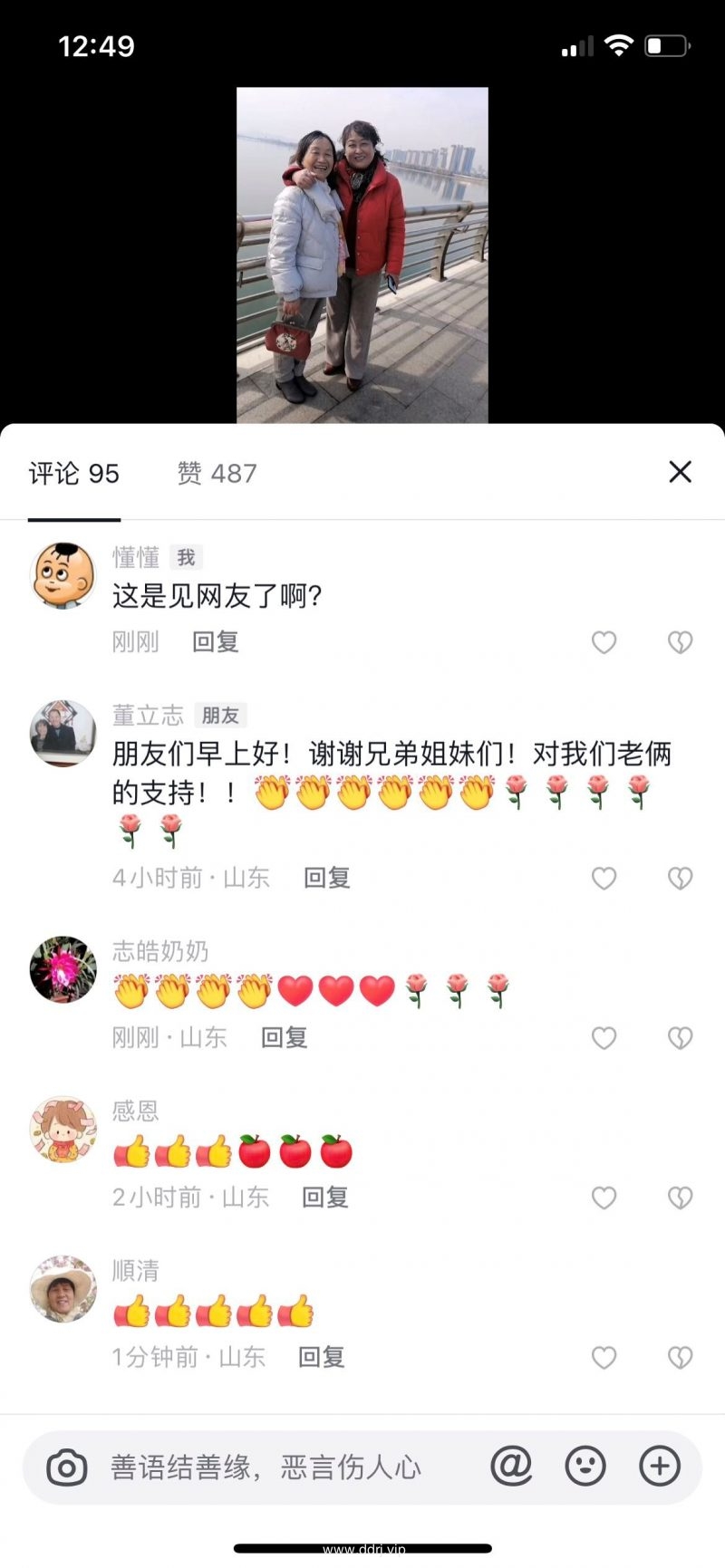
Task: Reply to 感恩's comment
Action: click(x=324, y=1198)
